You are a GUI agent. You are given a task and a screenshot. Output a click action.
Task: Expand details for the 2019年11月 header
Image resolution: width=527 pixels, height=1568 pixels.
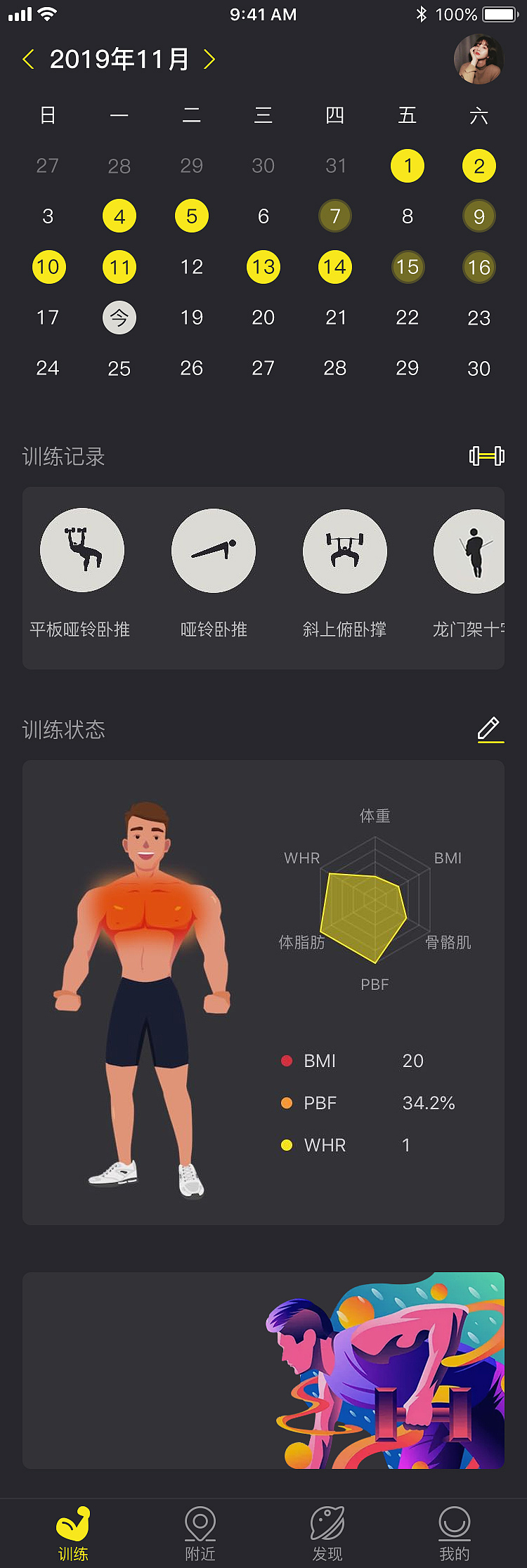click(121, 60)
